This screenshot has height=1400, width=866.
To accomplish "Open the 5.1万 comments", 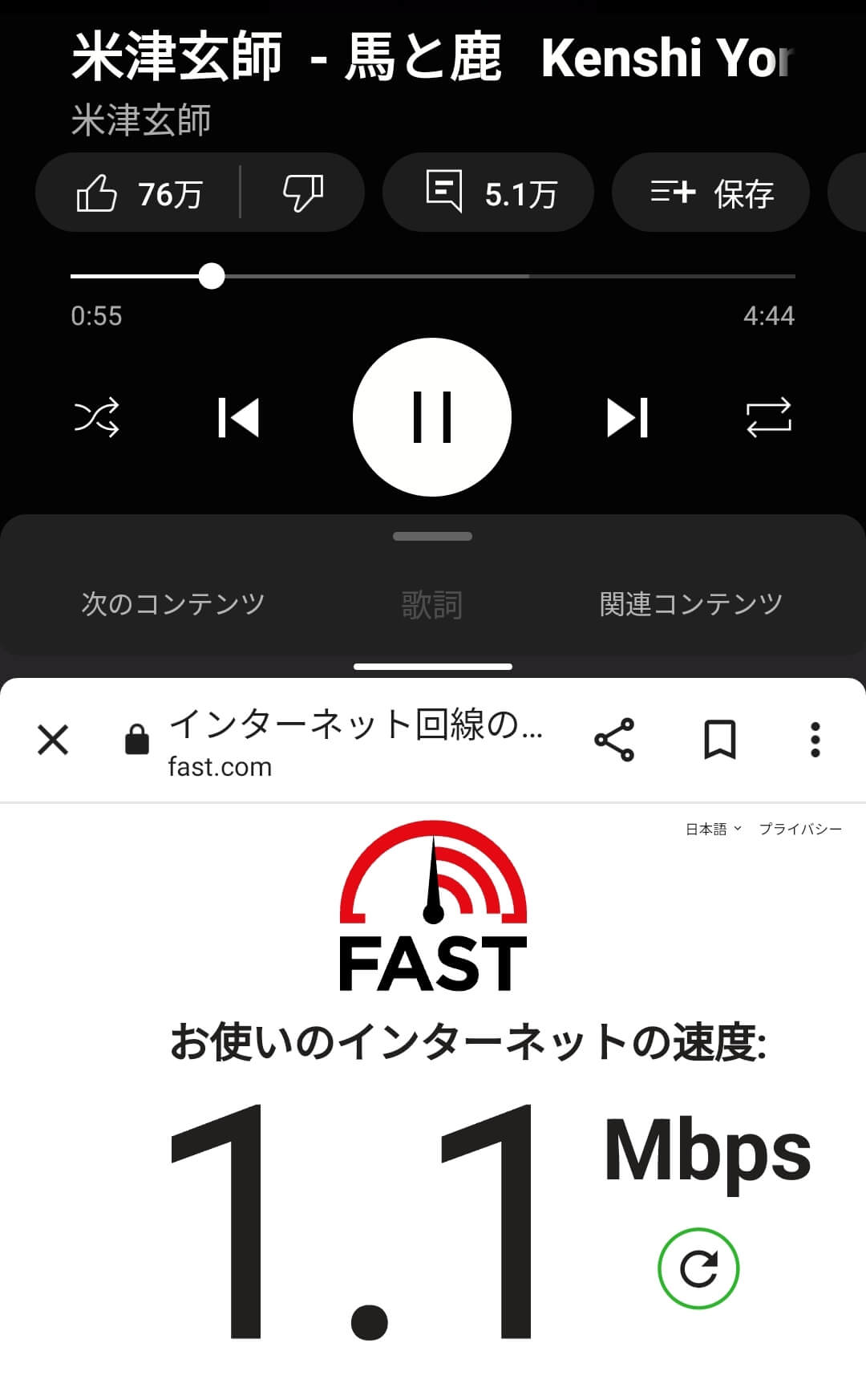I will click(488, 193).
